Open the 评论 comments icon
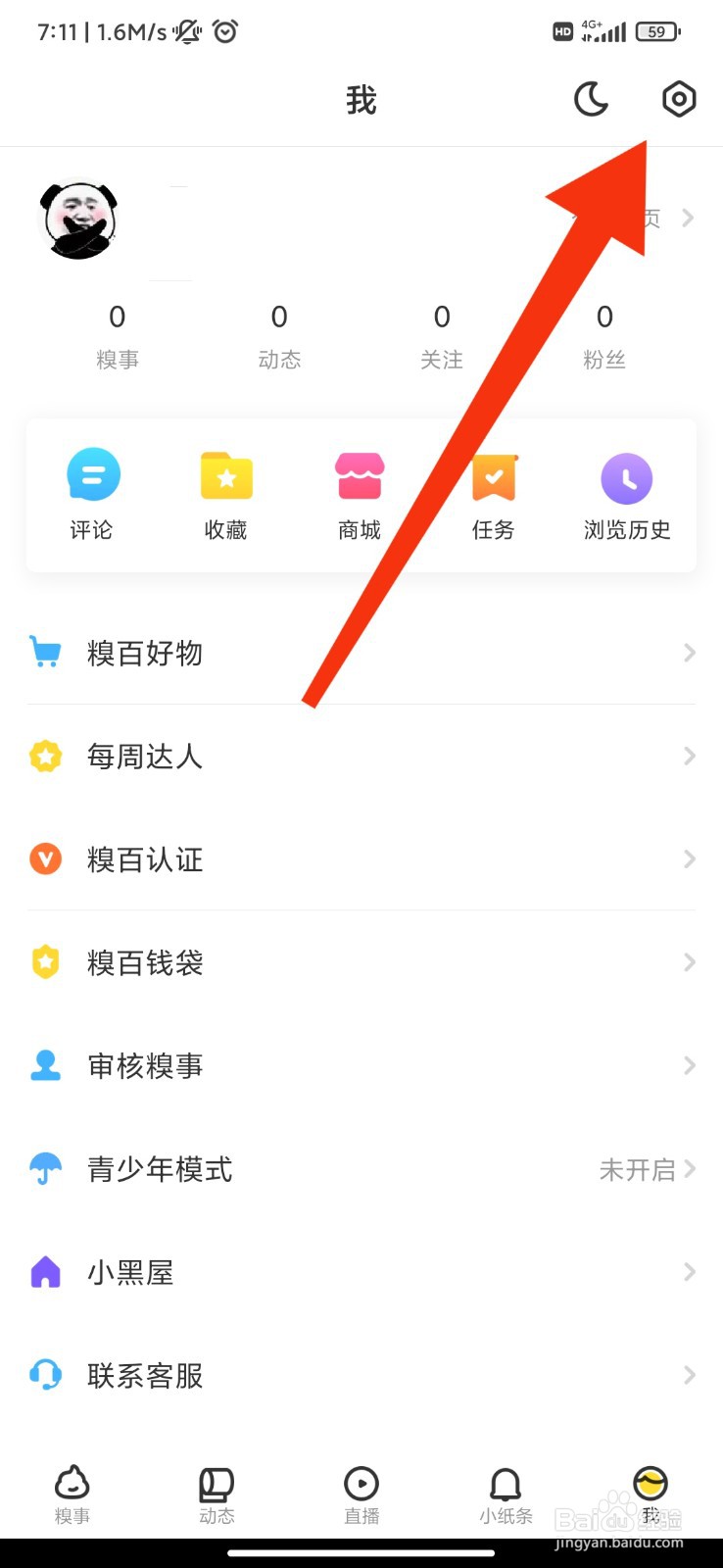The height and width of the screenshot is (1568, 723). pyautogui.click(x=93, y=477)
